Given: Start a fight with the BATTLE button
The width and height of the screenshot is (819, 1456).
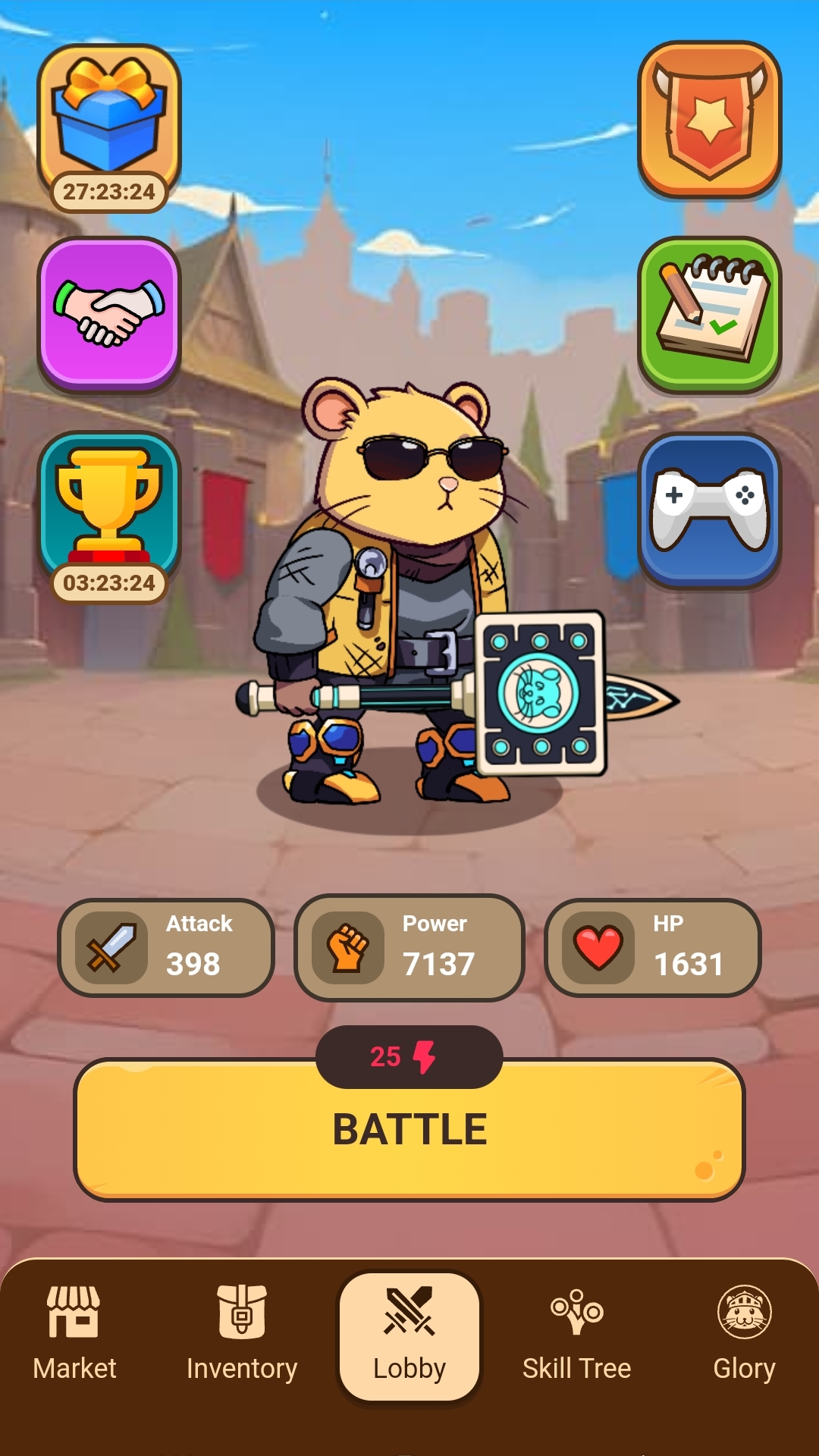Looking at the screenshot, I should click(409, 1130).
